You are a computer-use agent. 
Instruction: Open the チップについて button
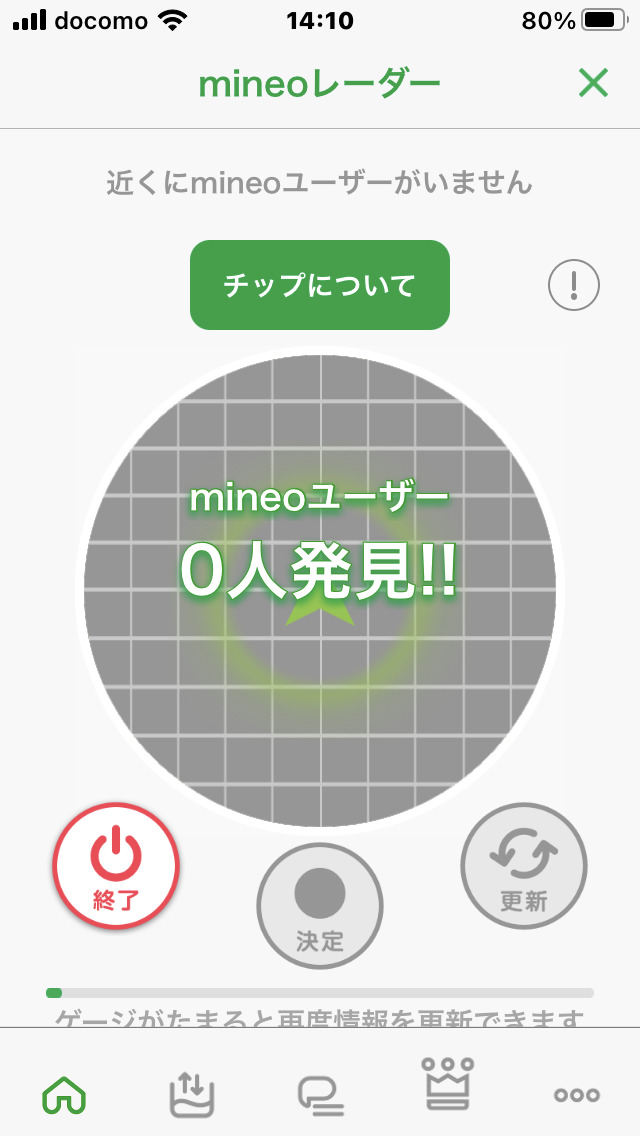pos(320,286)
